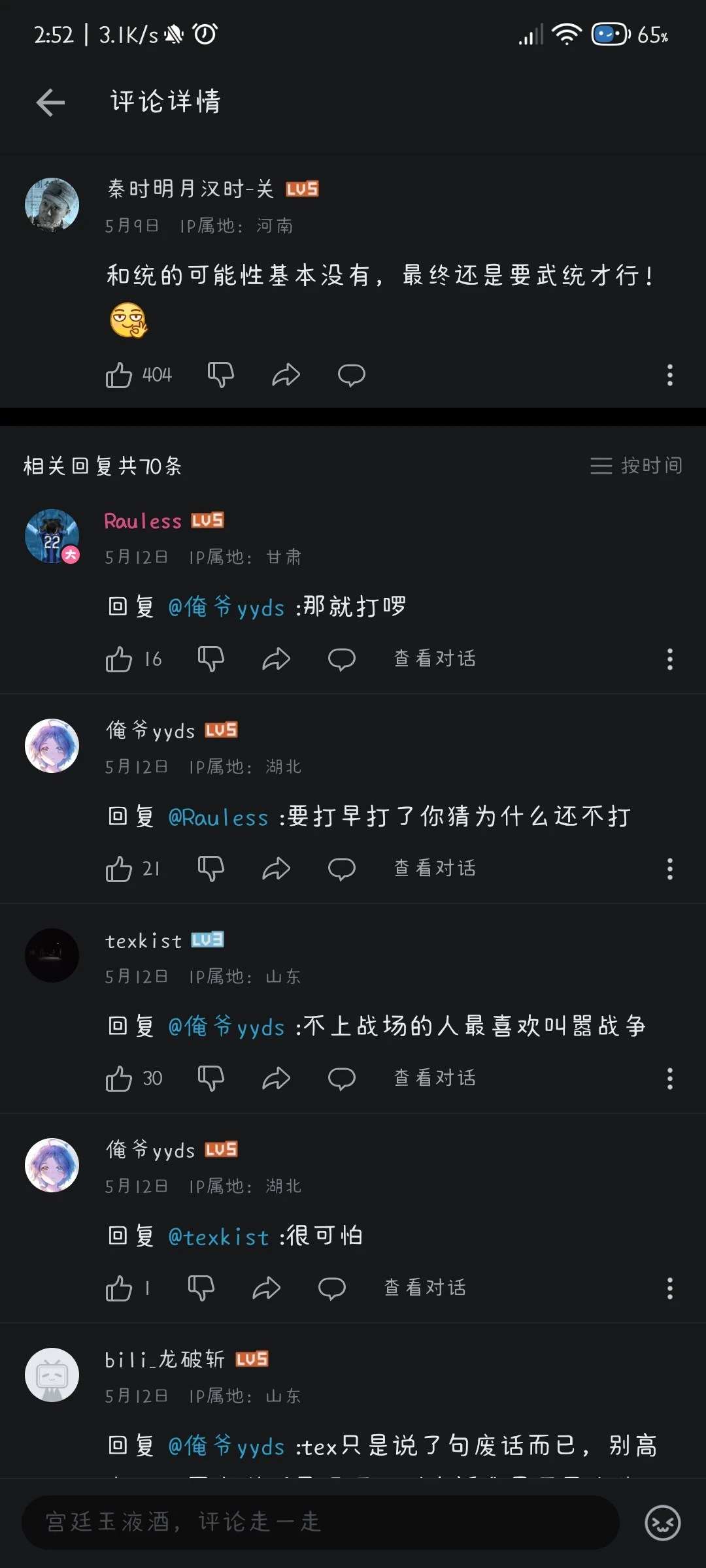Dislike Rauless's reply
This screenshot has height=1568, width=706.
210,659
